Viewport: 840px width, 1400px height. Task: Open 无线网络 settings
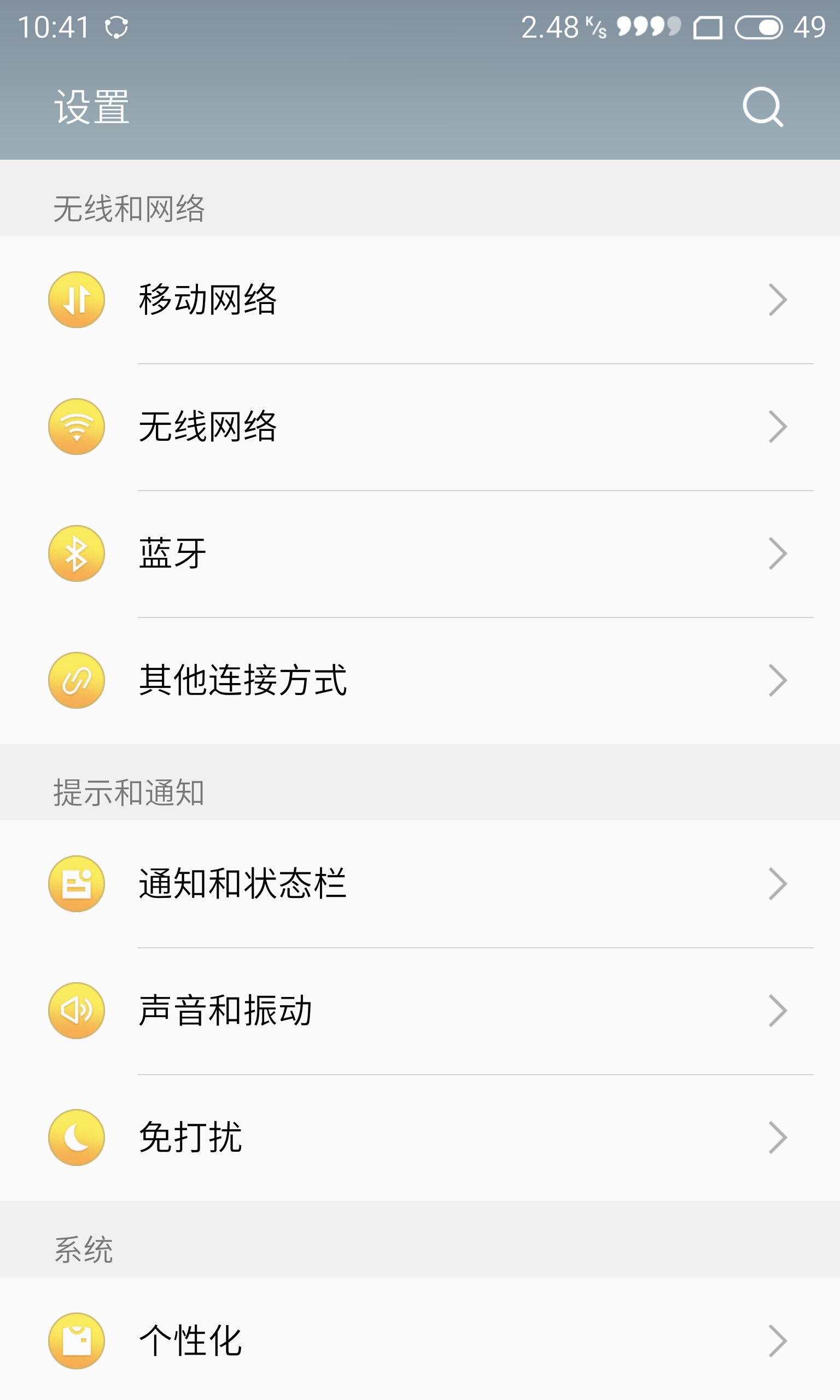click(420, 427)
